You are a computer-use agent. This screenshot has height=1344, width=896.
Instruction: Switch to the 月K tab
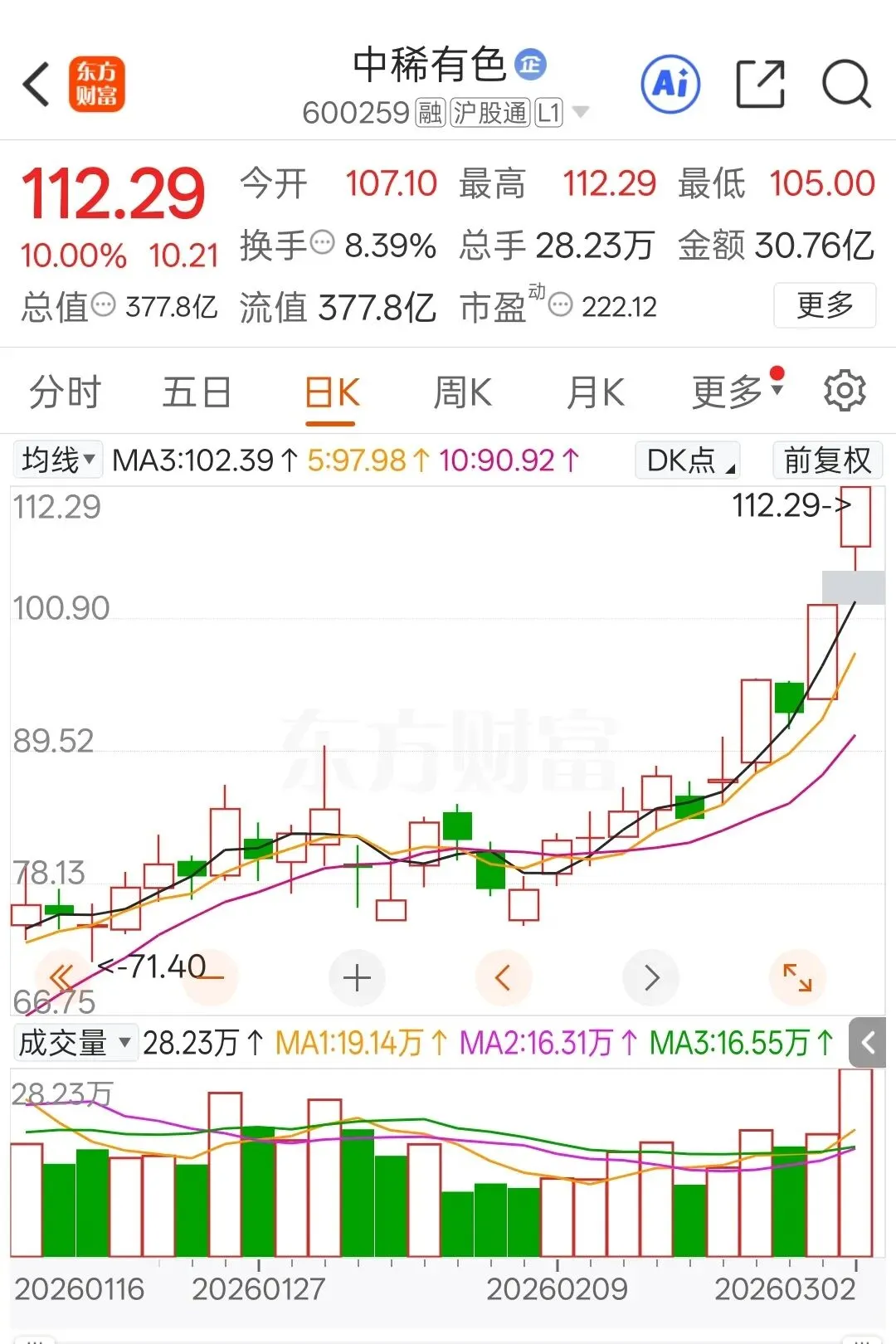pyautogui.click(x=595, y=392)
